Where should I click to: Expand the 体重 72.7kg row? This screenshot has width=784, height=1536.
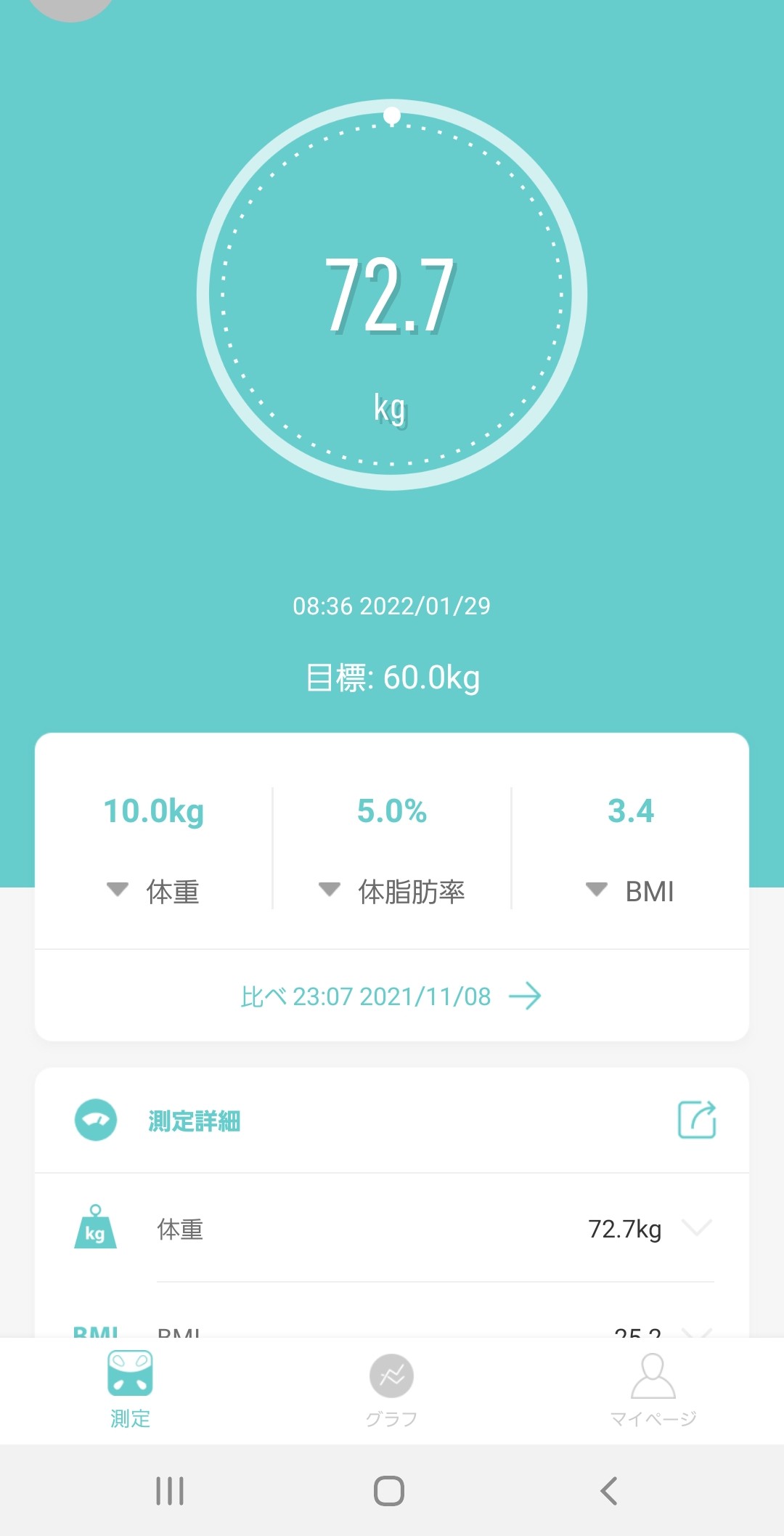(392, 1229)
